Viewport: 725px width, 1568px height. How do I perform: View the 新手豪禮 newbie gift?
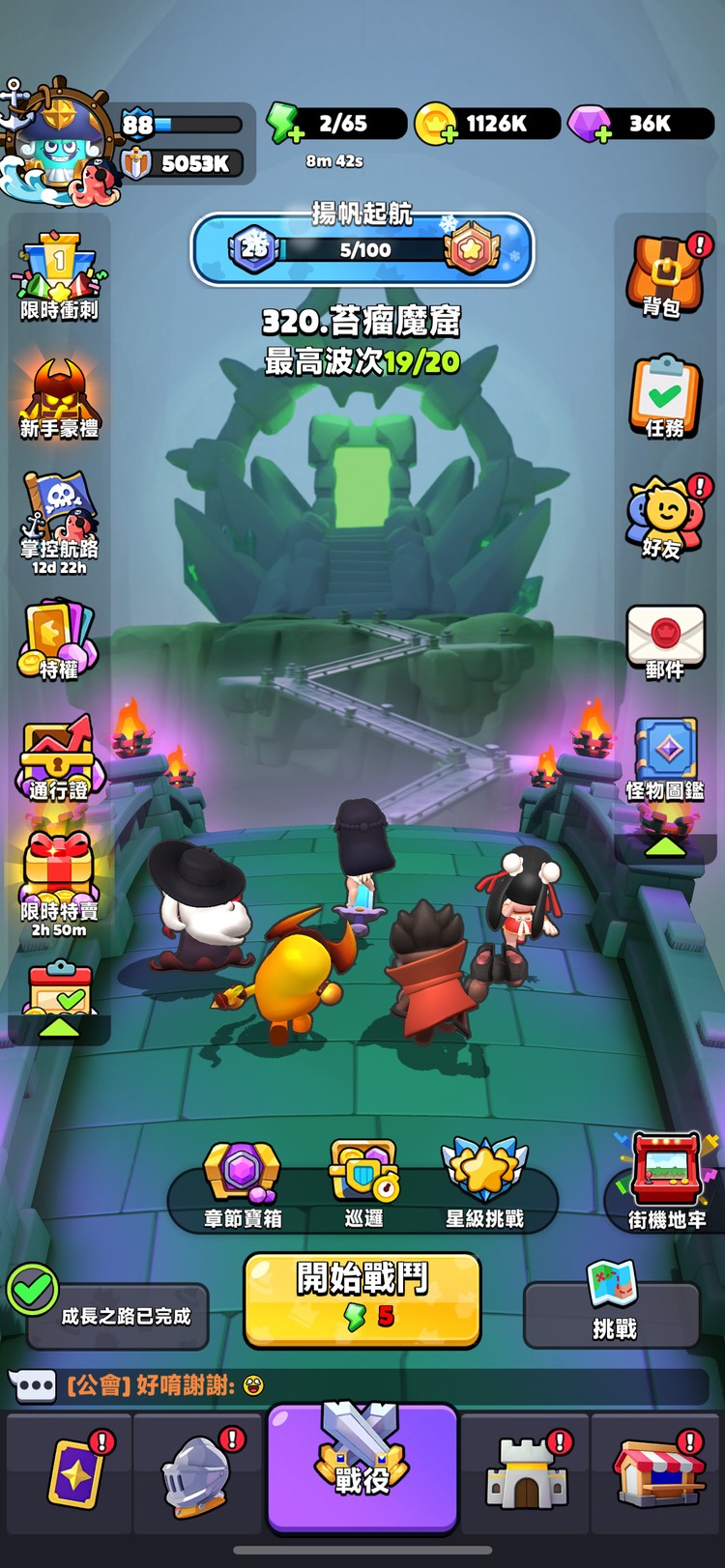coord(59,398)
